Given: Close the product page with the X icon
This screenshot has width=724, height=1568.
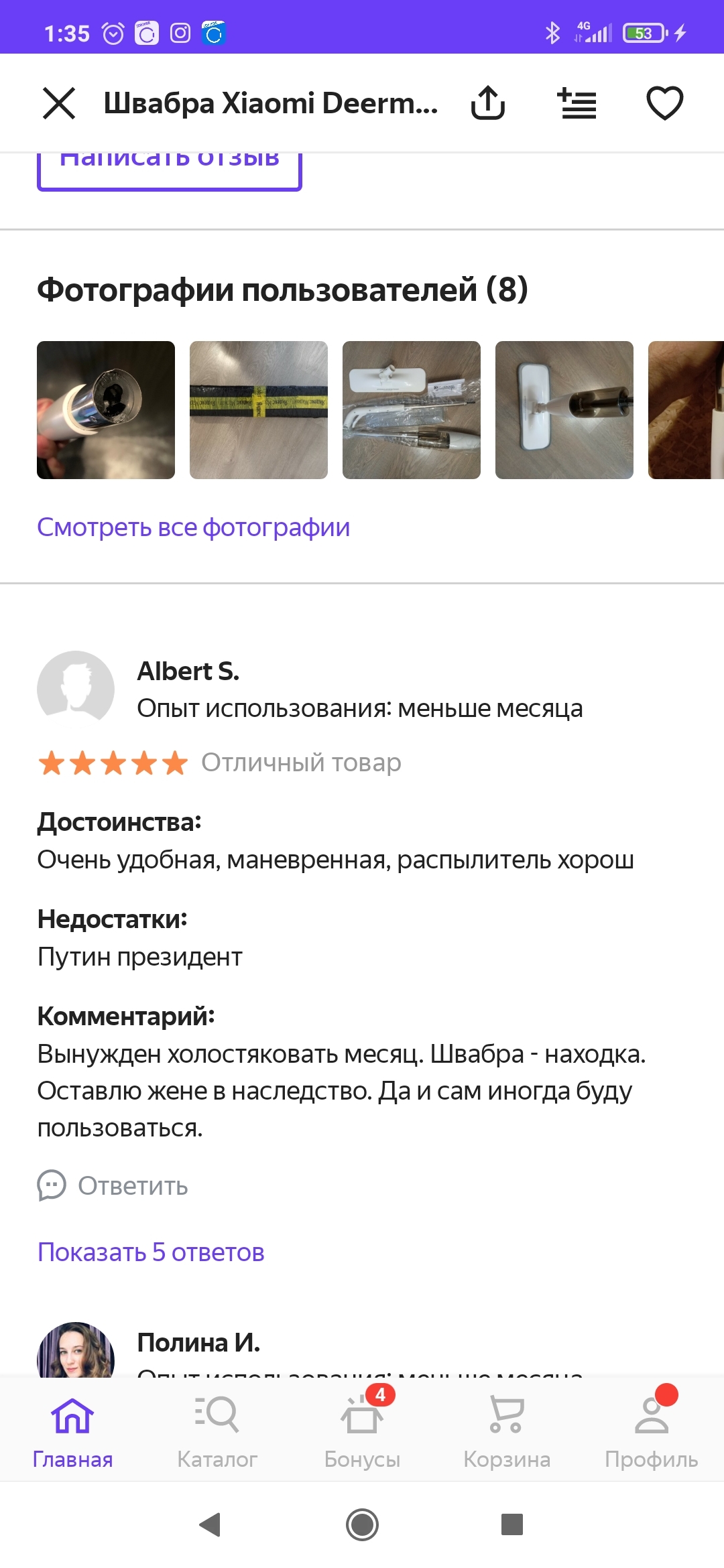Looking at the screenshot, I should 59,103.
